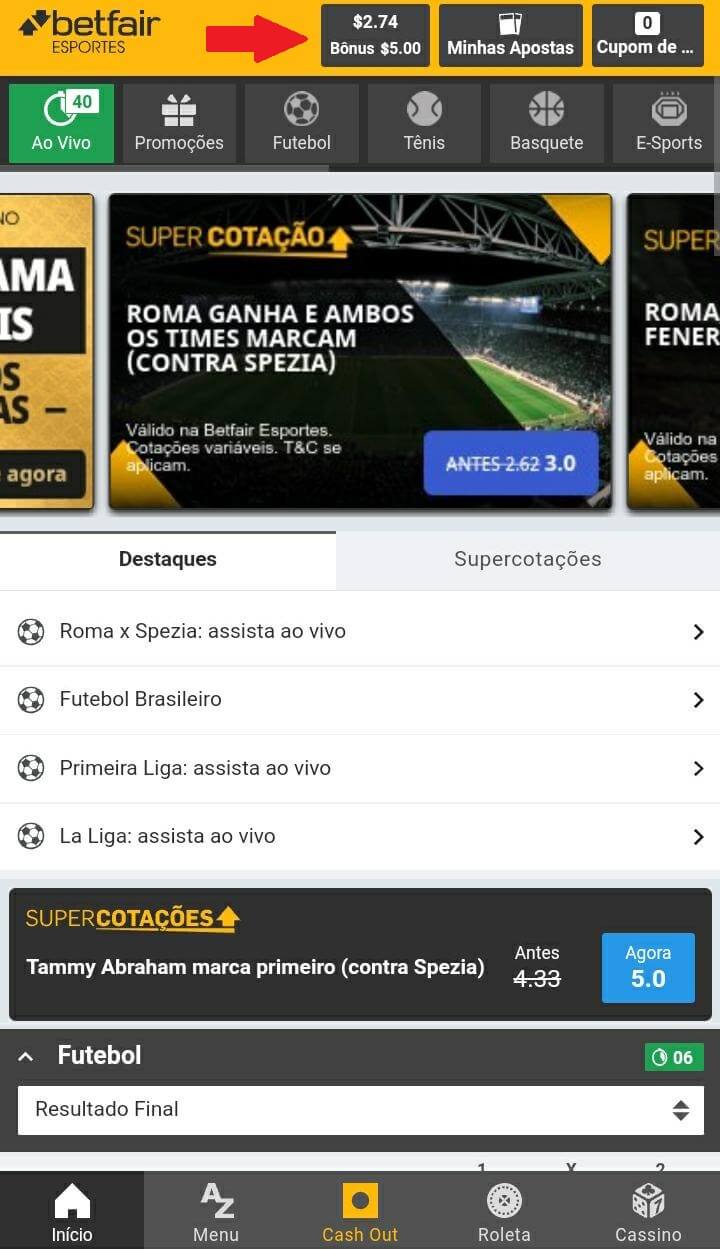This screenshot has width=720, height=1249.
Task: Bet on Tammy Abraham at Agora 5.0
Action: [647, 967]
